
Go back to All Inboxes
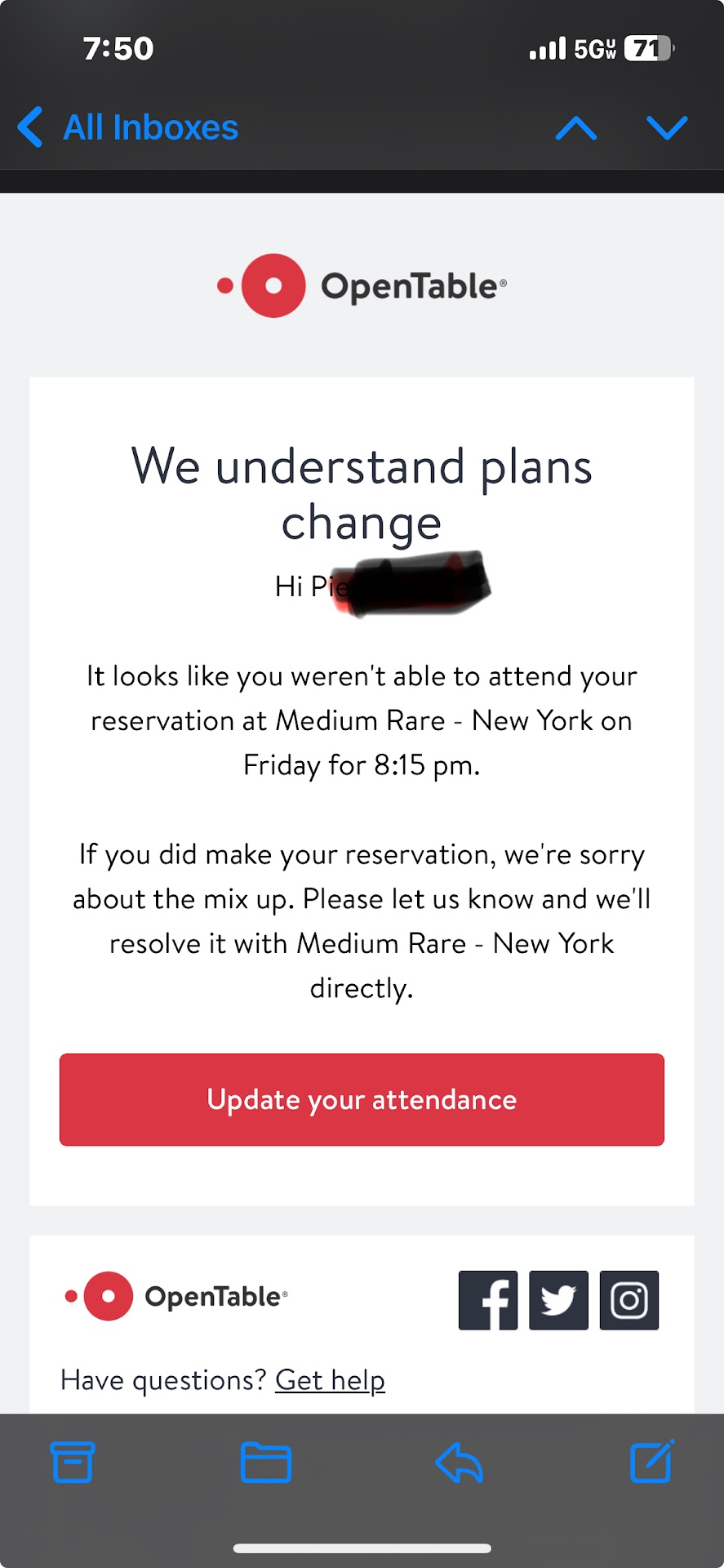point(129,127)
